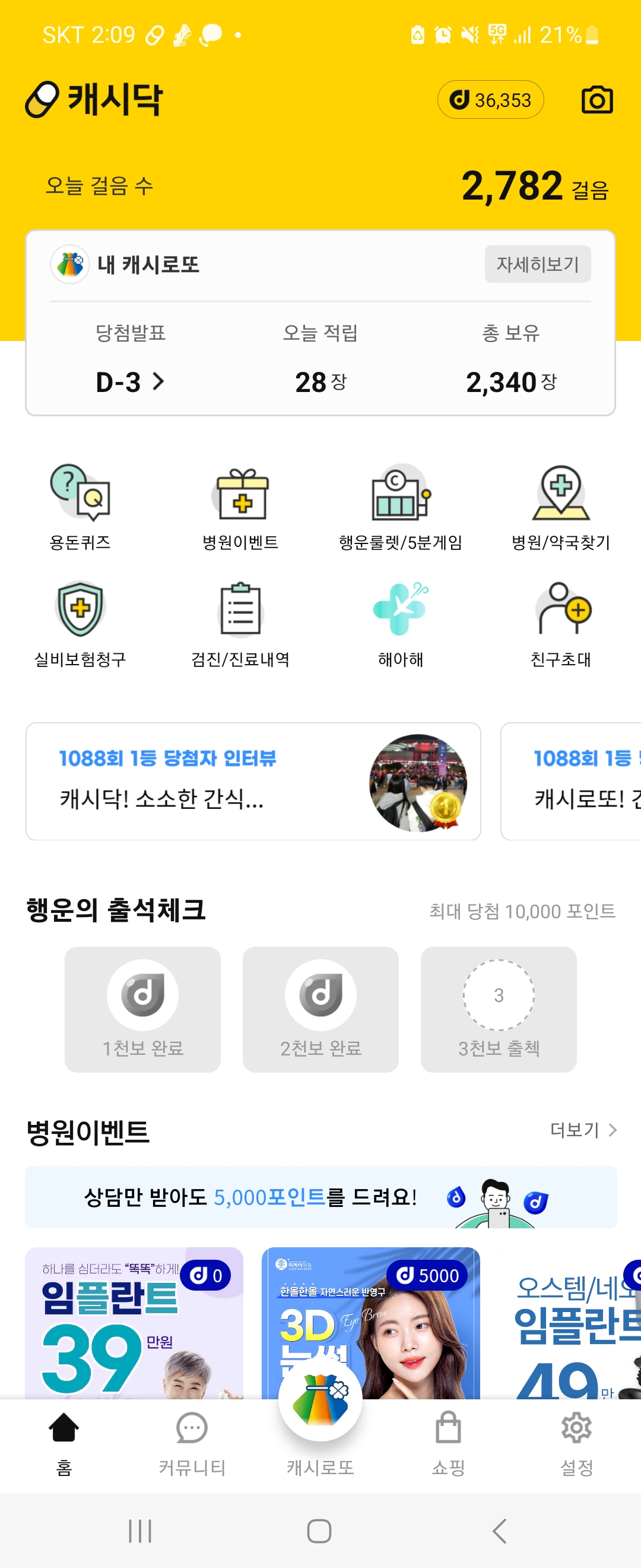Open the 임플란트 39만원 event card
641x1568 pixels.
coord(134,1321)
